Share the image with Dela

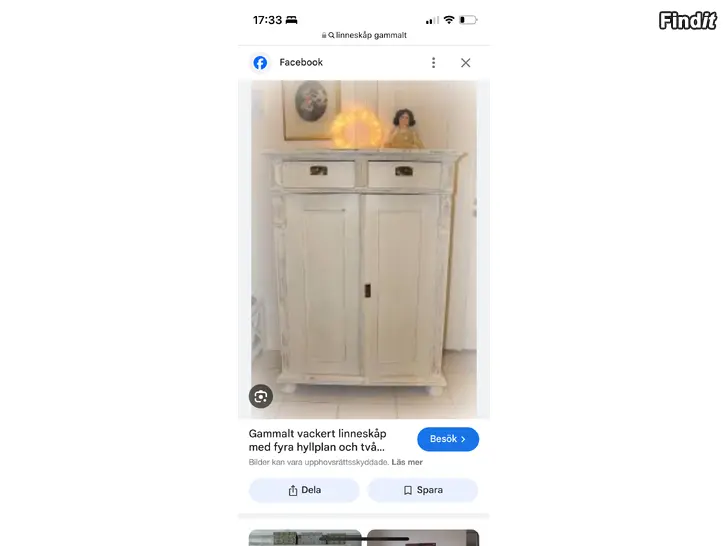click(304, 490)
